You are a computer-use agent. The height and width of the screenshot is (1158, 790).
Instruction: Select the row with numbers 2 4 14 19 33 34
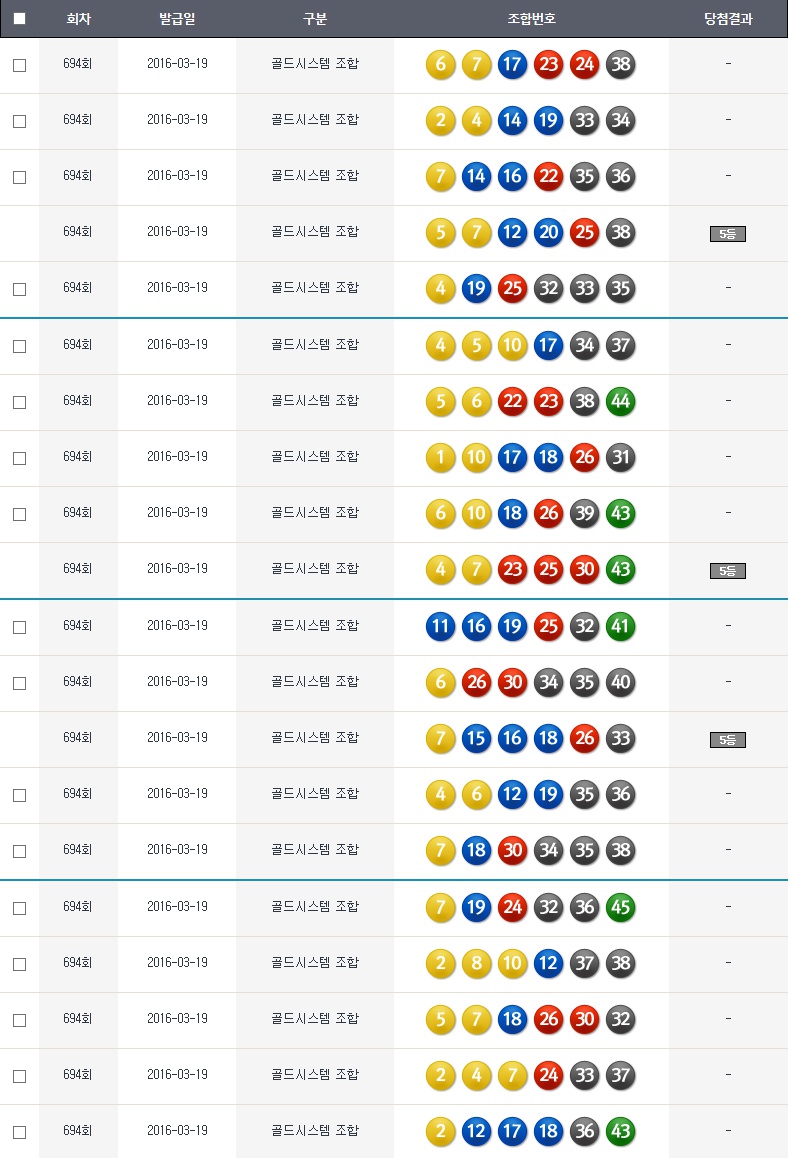pyautogui.click(x=19, y=121)
